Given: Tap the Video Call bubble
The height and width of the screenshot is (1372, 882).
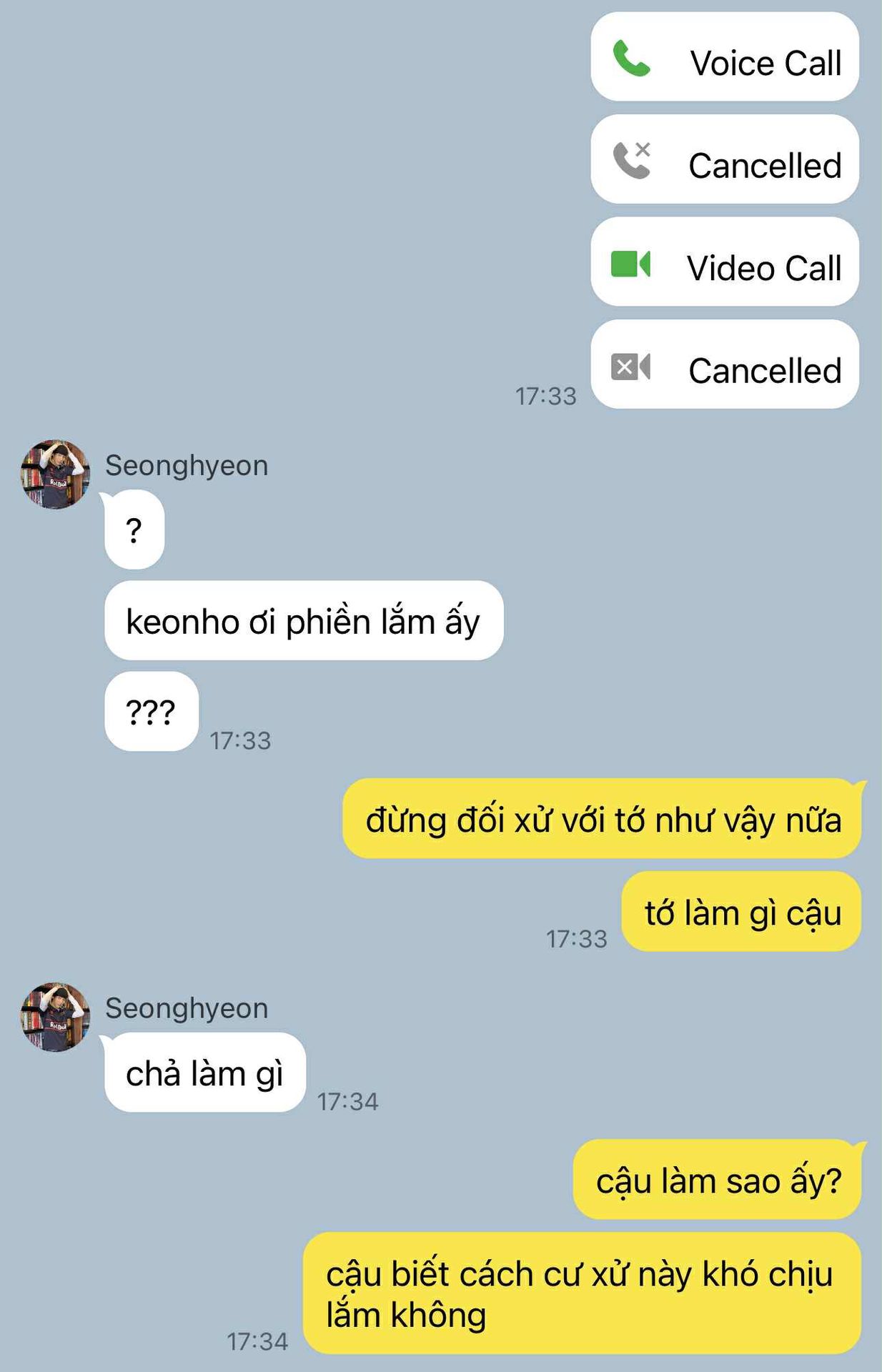Looking at the screenshot, I should click(x=724, y=262).
